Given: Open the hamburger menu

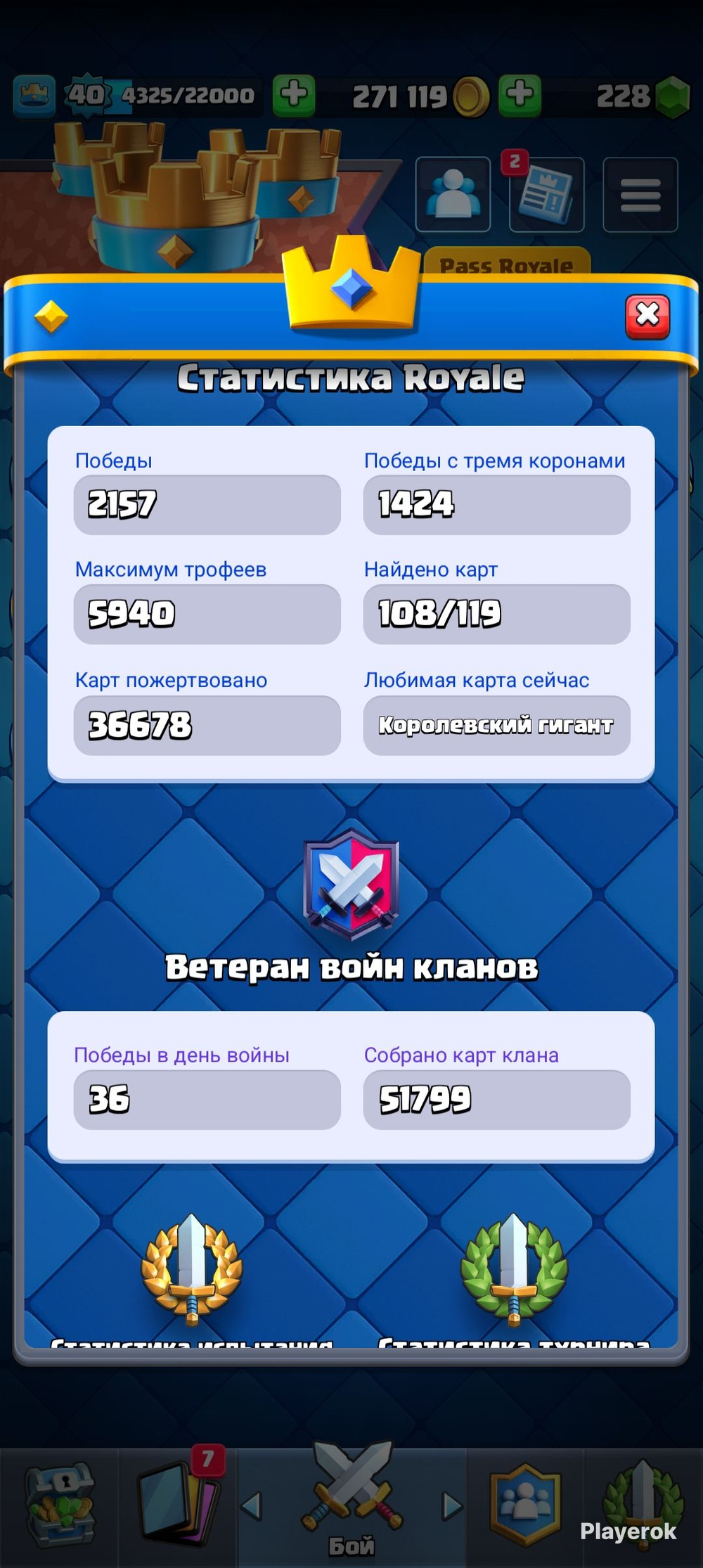Looking at the screenshot, I should click(x=640, y=195).
